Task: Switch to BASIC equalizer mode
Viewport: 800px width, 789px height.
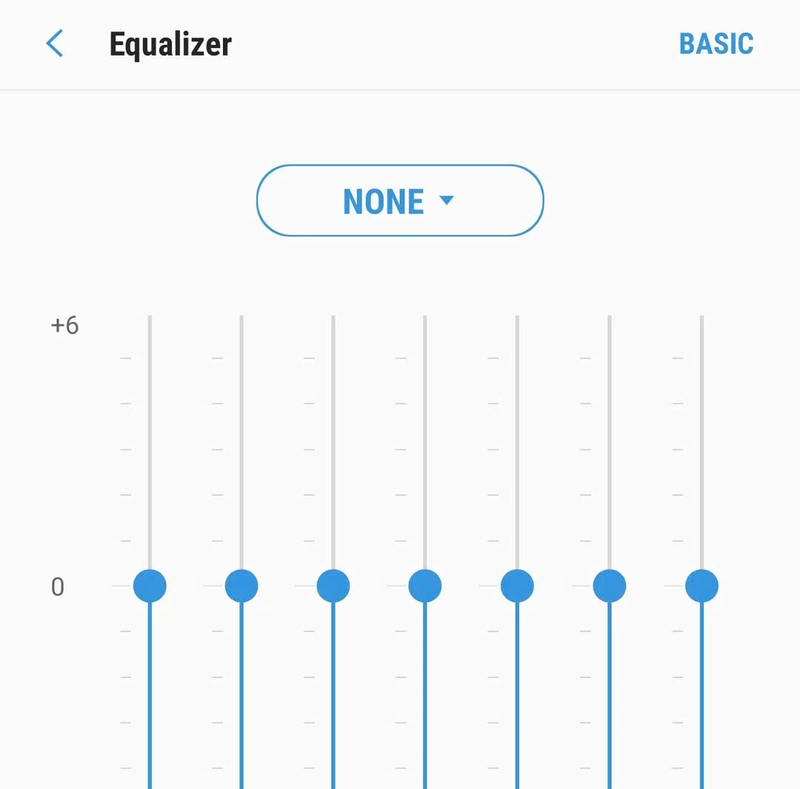Action: click(x=716, y=44)
